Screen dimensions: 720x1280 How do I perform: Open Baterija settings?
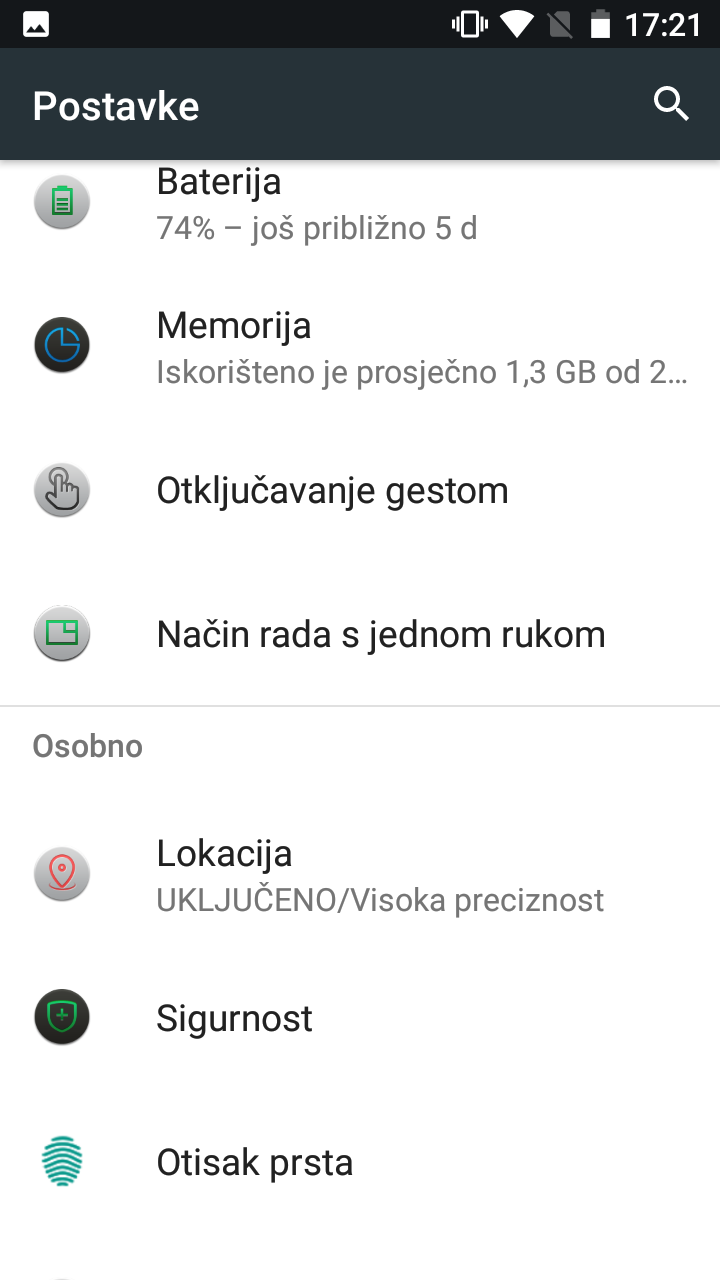(x=360, y=204)
